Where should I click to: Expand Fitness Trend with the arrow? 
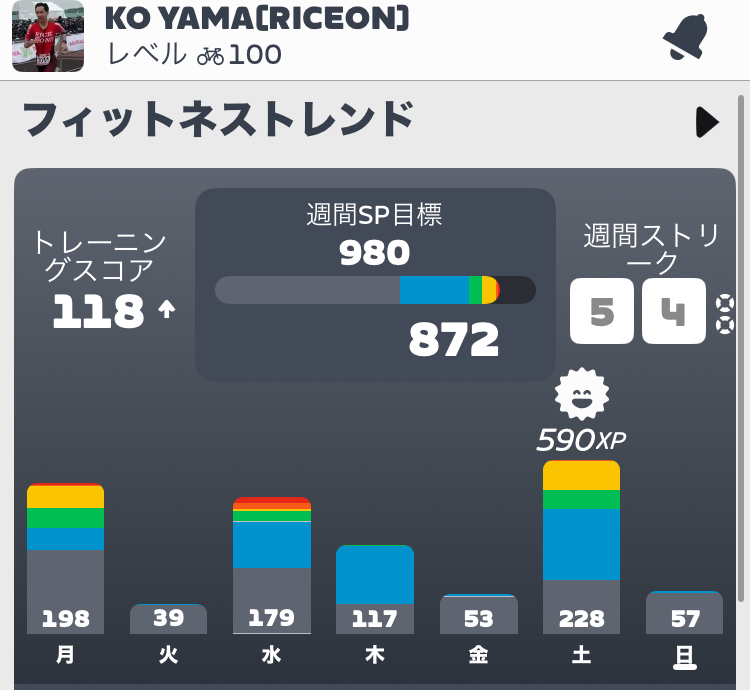[x=707, y=122]
